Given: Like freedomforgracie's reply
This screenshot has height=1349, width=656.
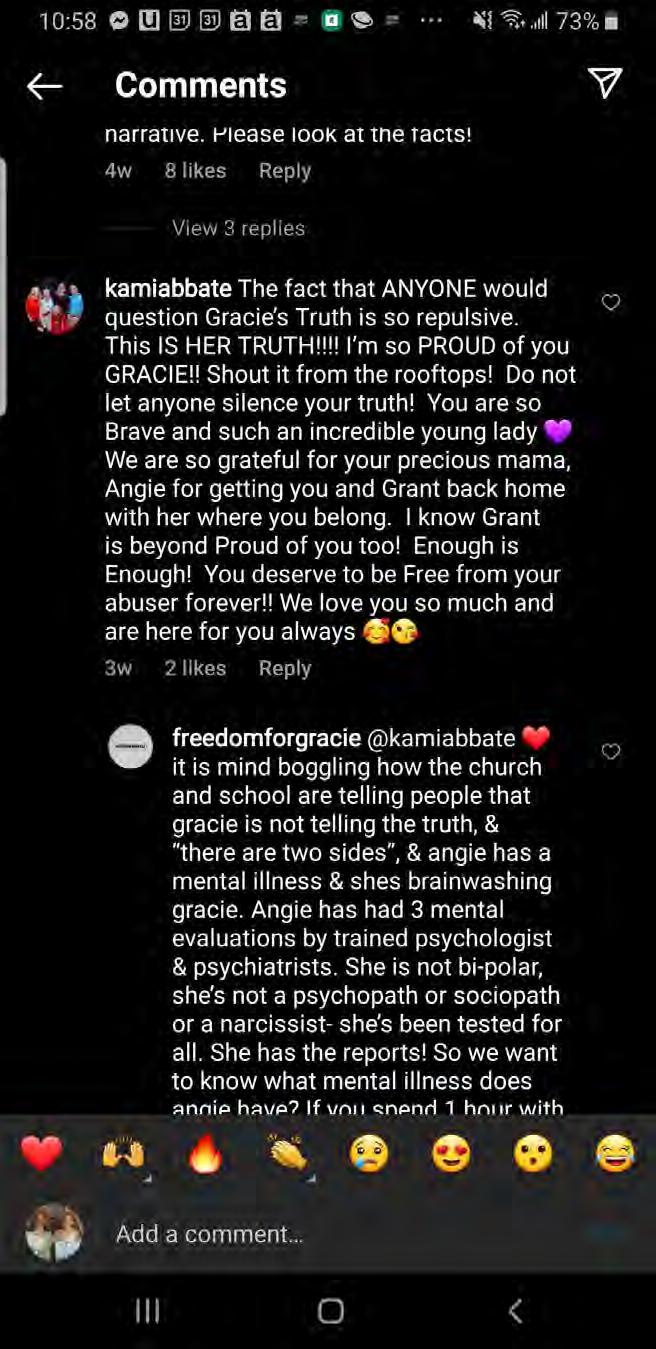Looking at the screenshot, I should click(611, 752).
